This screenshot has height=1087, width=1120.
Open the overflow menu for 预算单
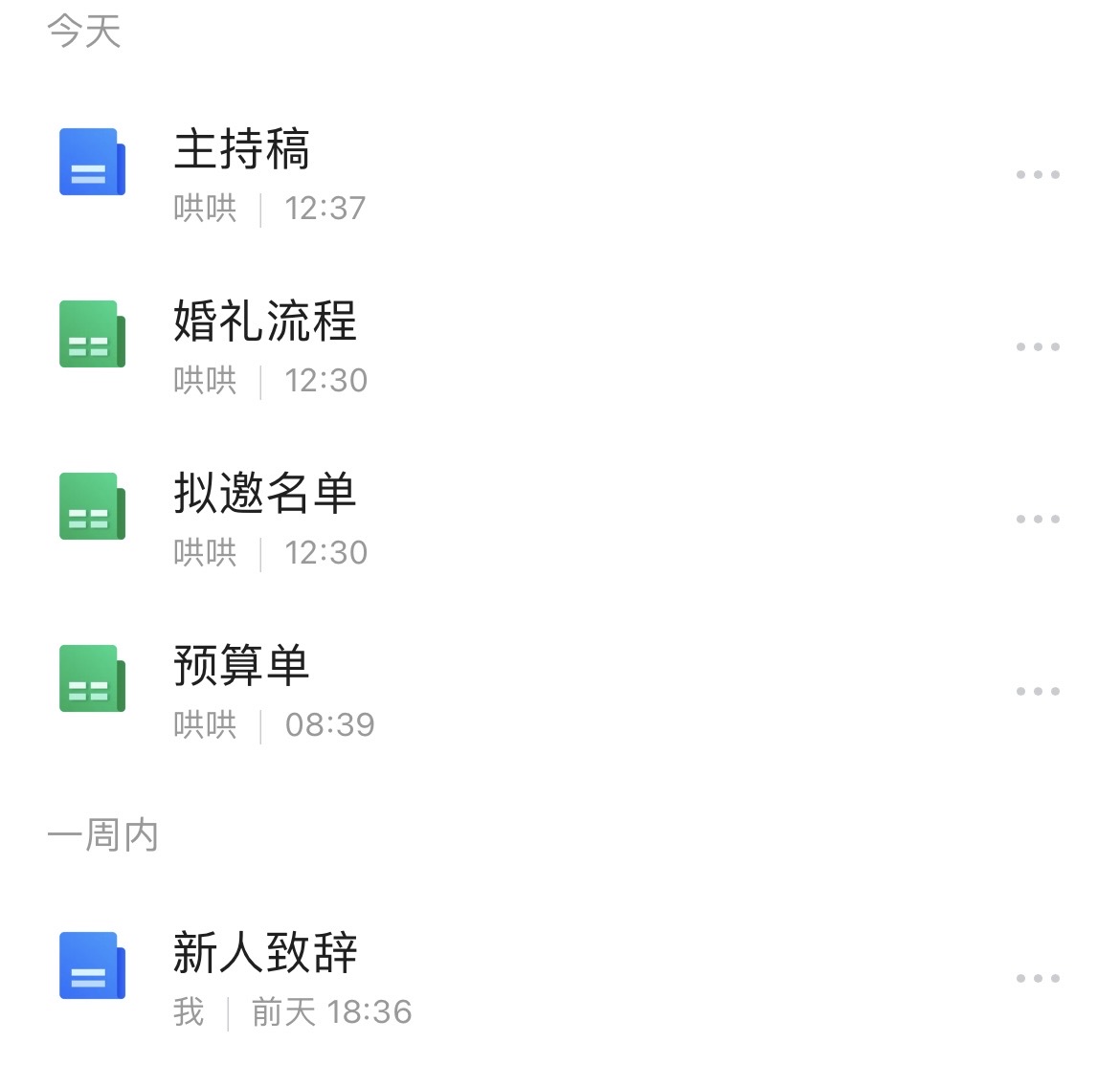(1038, 692)
